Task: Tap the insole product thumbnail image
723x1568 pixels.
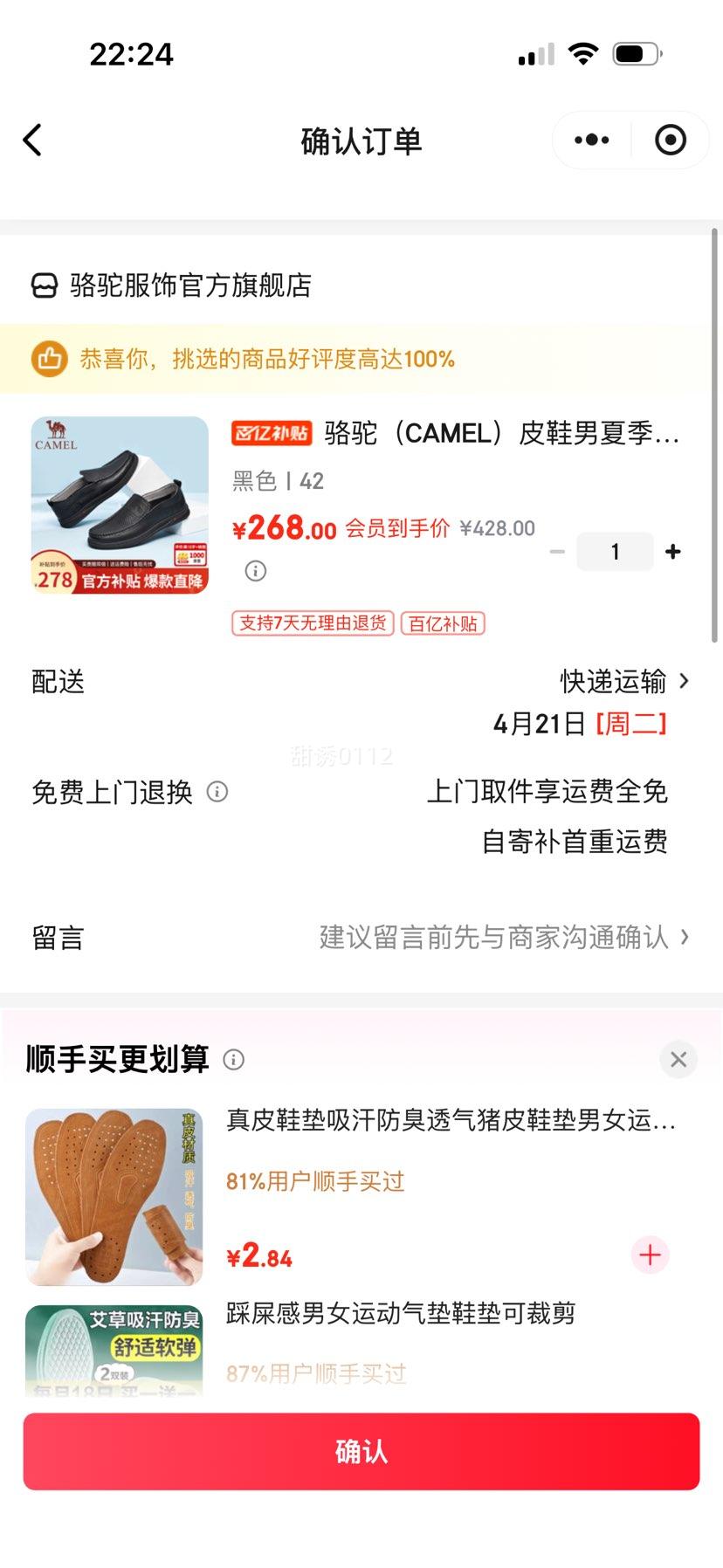Action: (x=113, y=1197)
